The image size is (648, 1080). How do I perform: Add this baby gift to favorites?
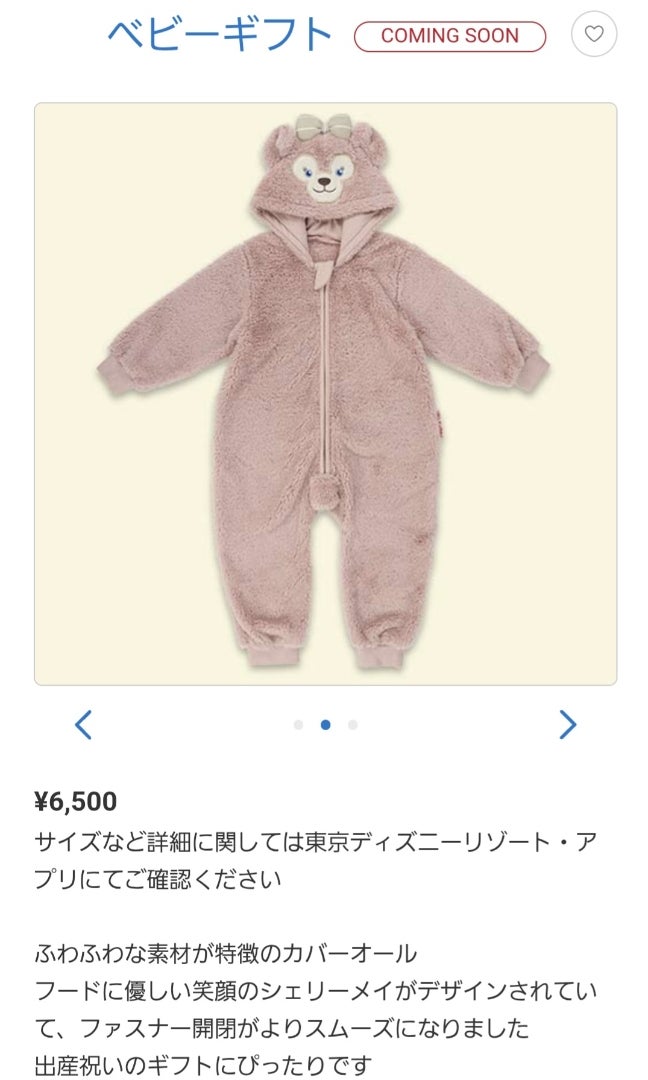[594, 35]
